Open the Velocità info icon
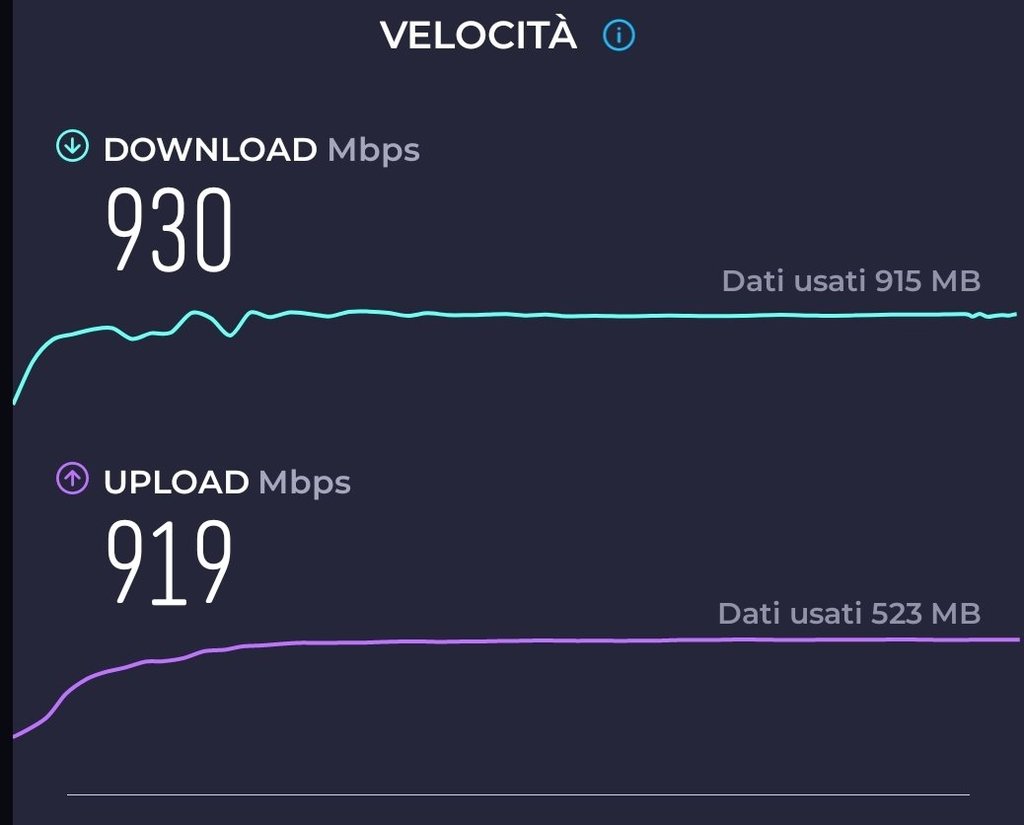Screen dimensions: 1024x825 click(619, 36)
